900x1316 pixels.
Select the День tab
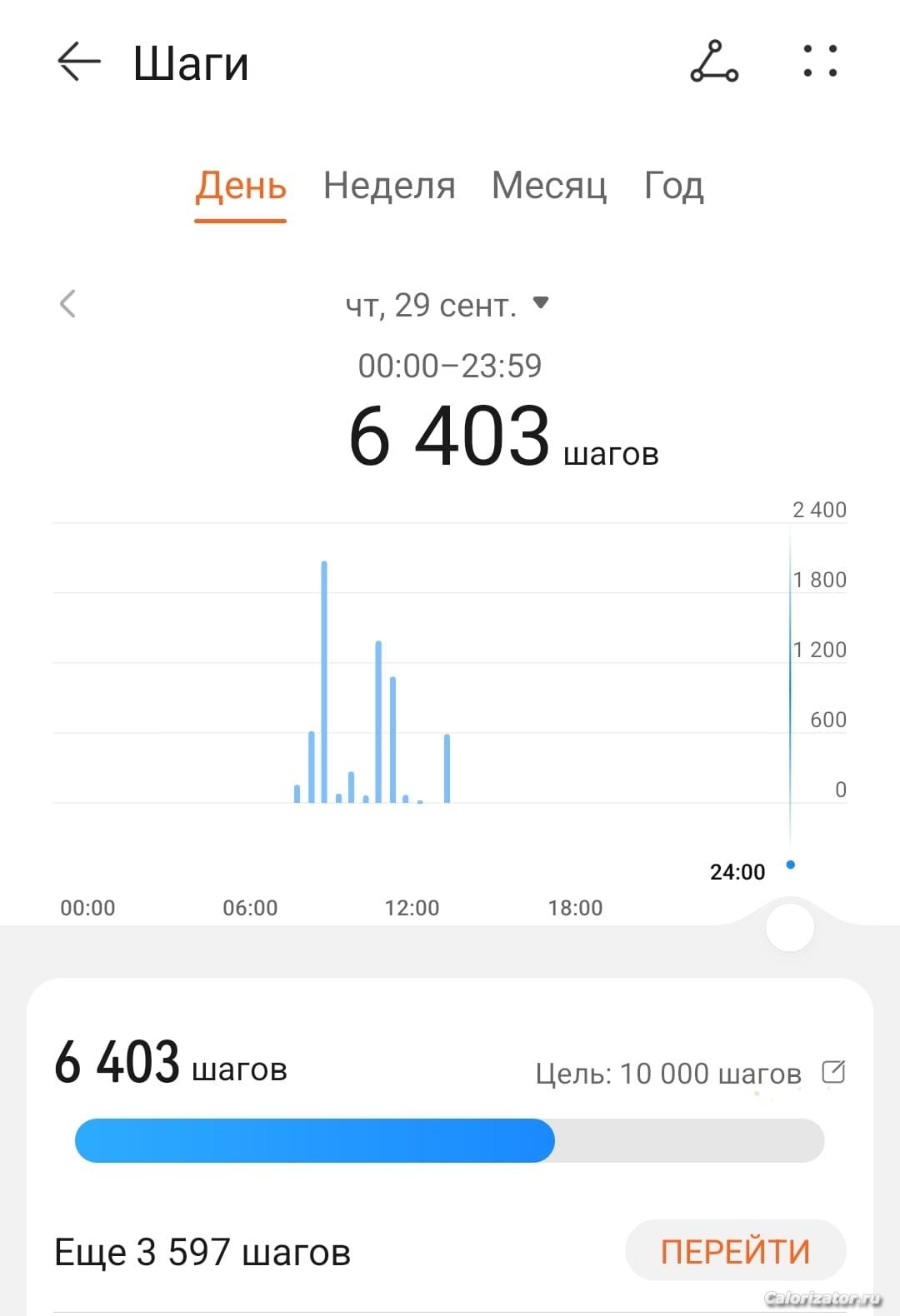click(241, 187)
